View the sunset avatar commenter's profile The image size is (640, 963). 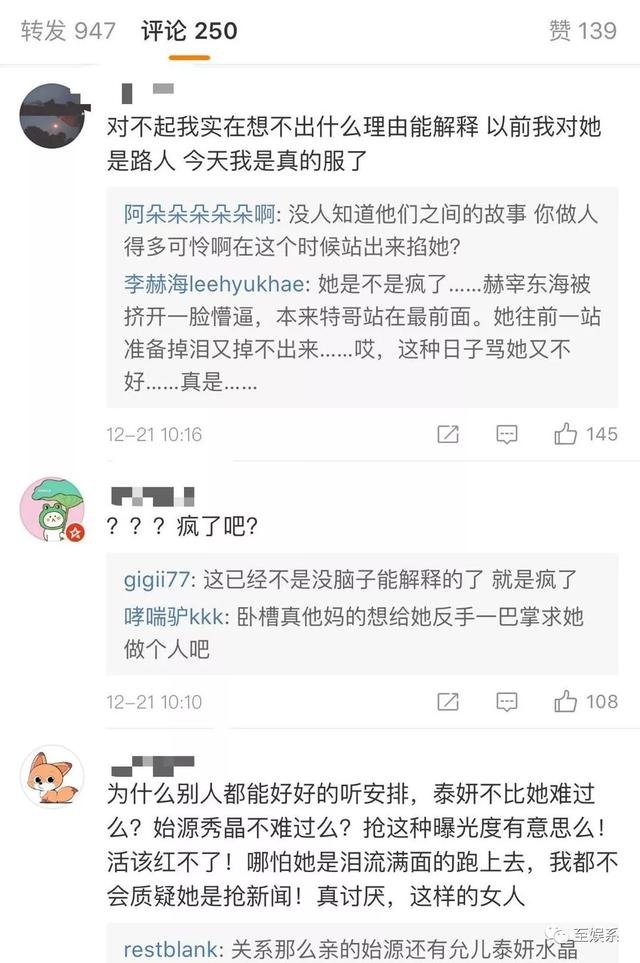click(51, 115)
